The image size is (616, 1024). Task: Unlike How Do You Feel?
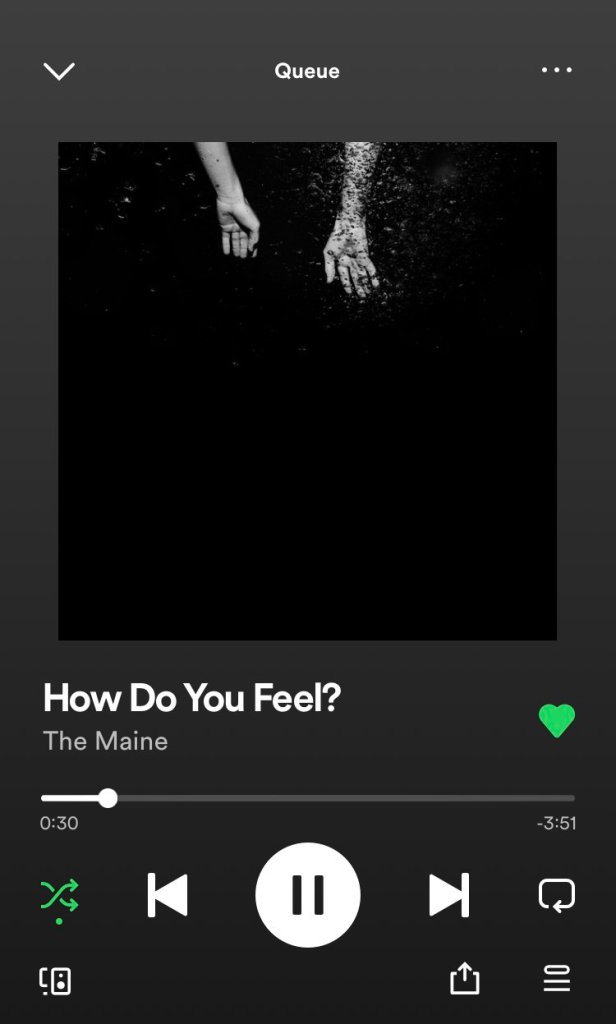tap(556, 720)
